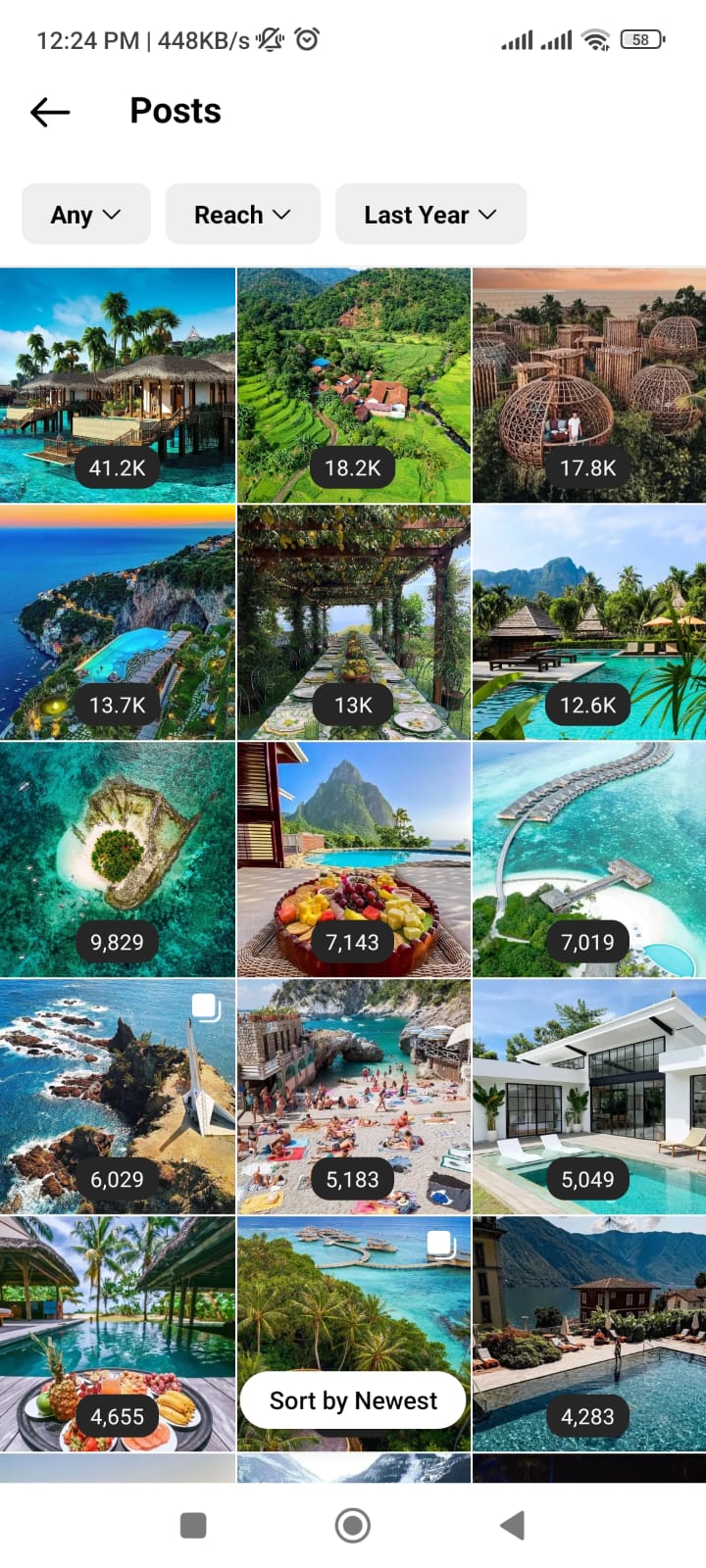Open the post marked 13K
The height and width of the screenshot is (1568, 706).
coord(353,622)
